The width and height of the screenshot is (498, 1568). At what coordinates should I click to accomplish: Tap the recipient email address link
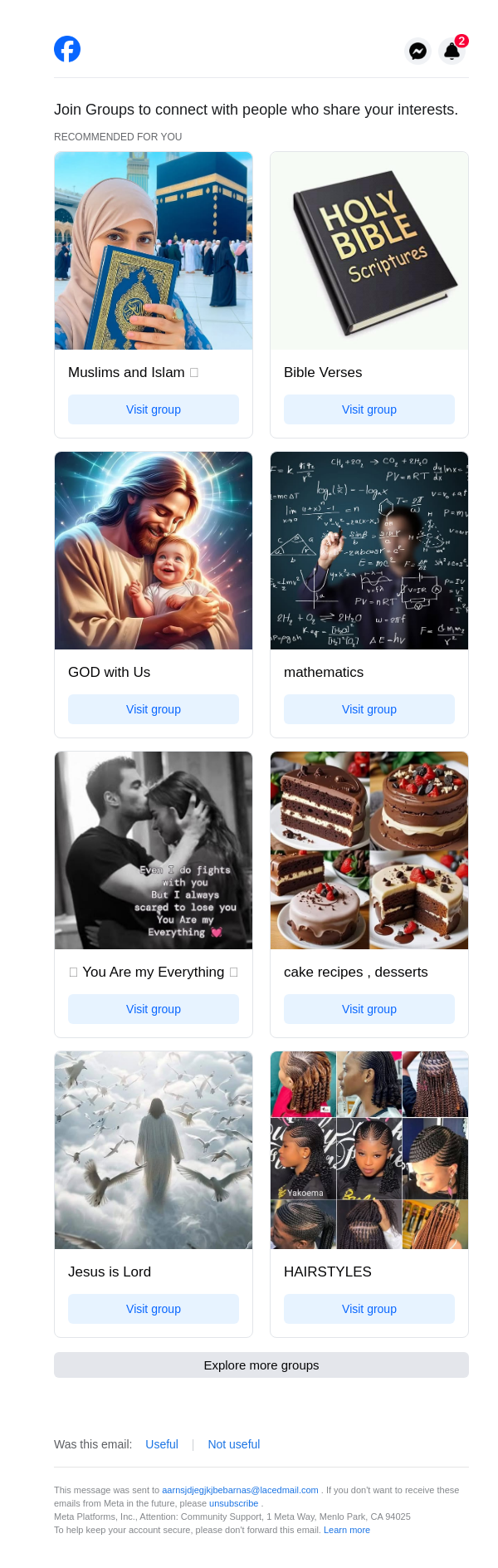tap(240, 1490)
